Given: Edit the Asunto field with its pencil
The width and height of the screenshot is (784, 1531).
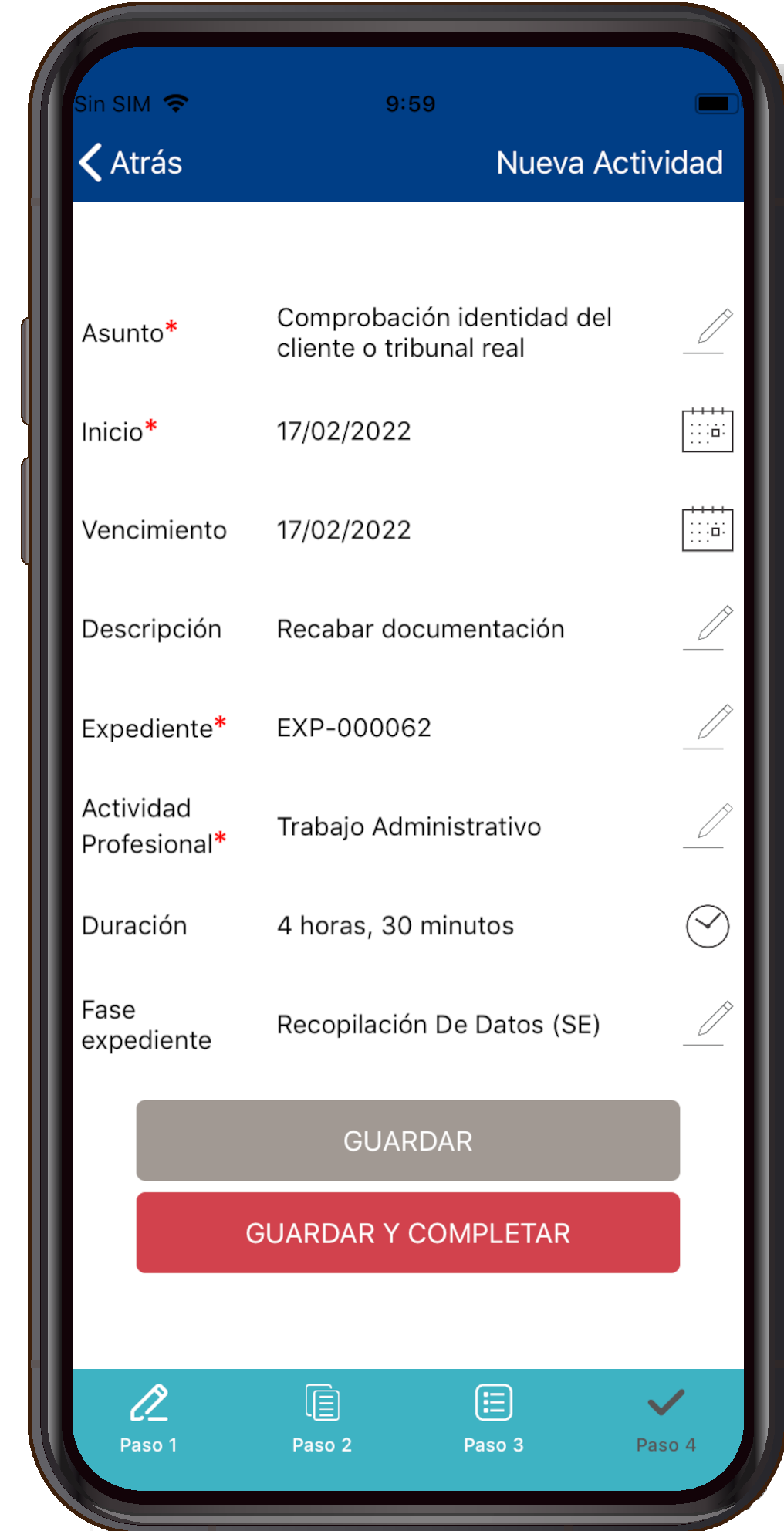Looking at the screenshot, I should coord(706,332).
